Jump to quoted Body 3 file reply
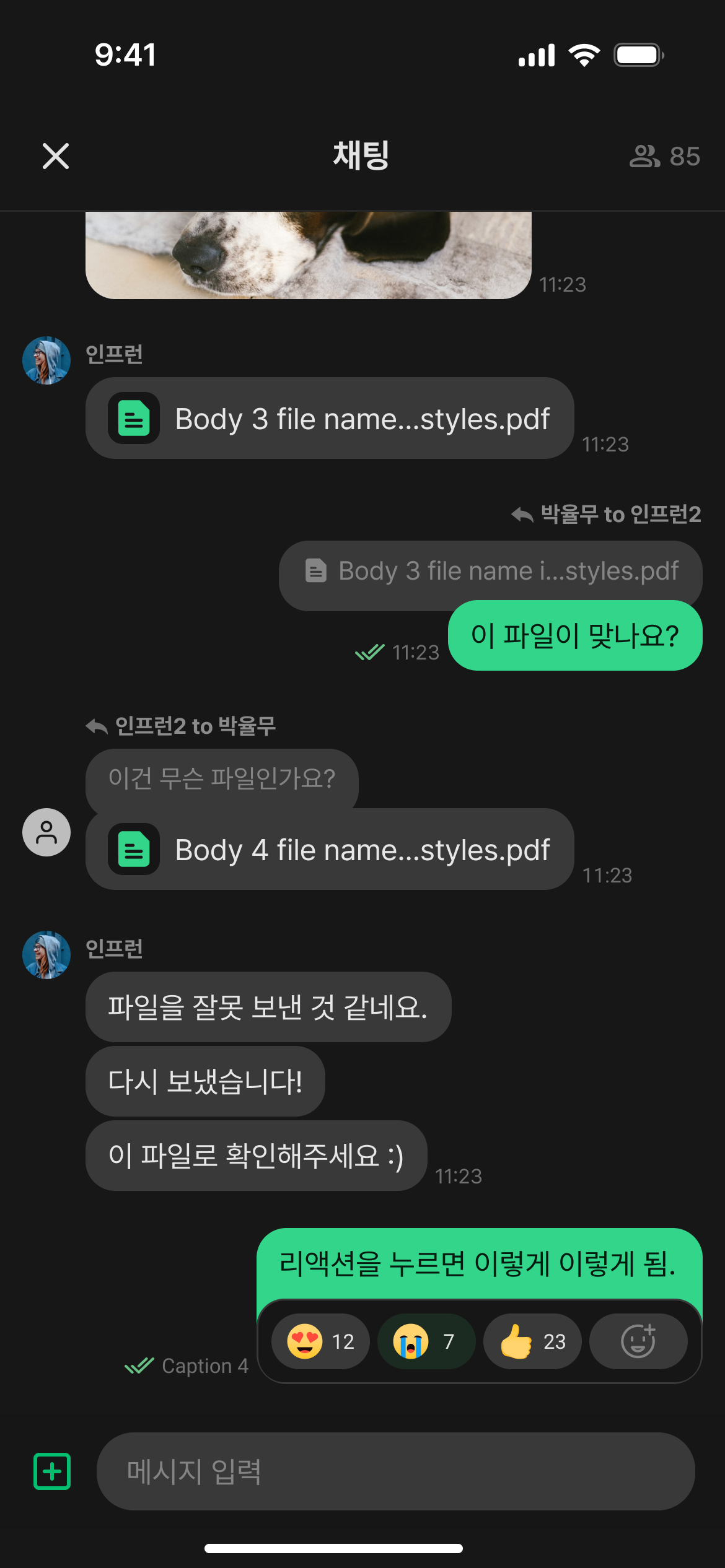The image size is (725, 1568). click(490, 571)
